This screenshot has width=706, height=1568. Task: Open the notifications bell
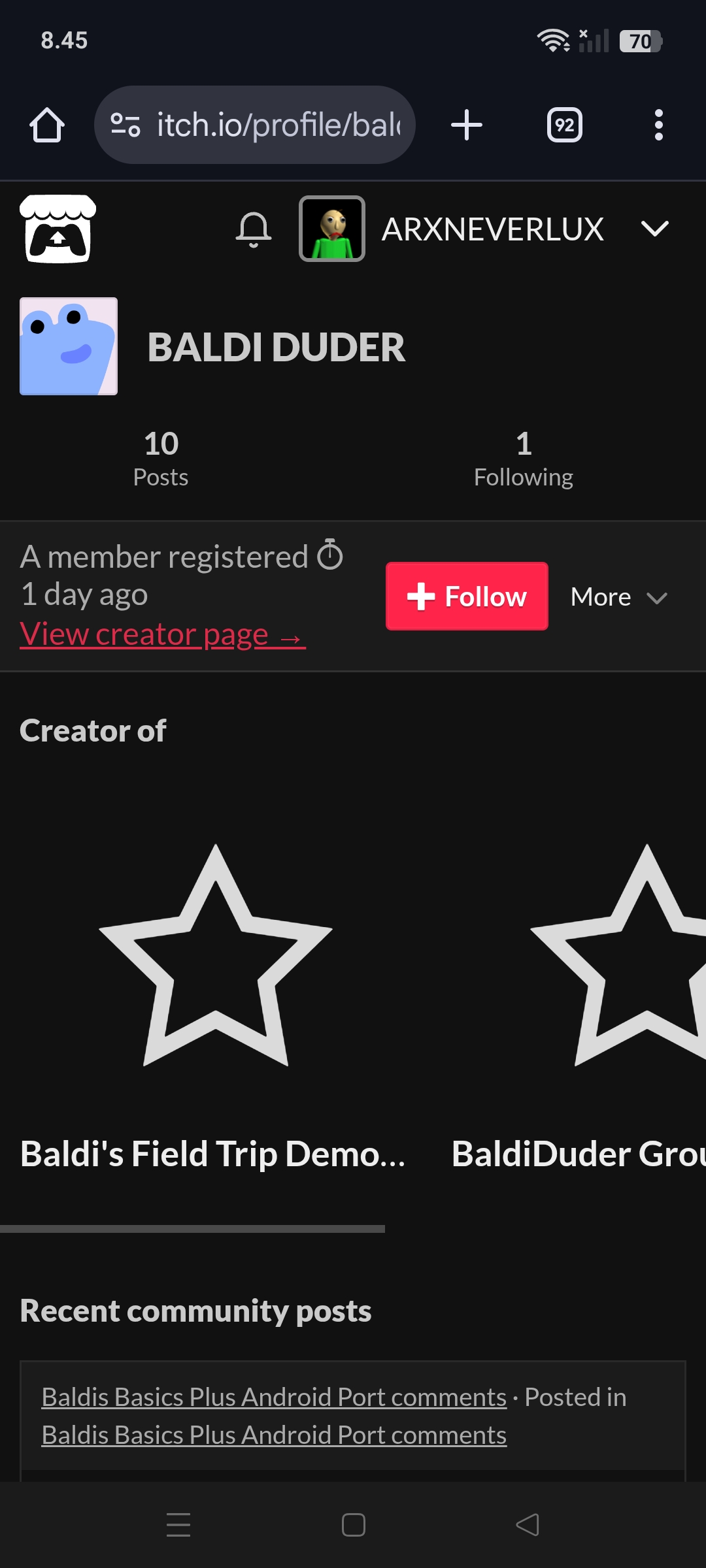pos(254,229)
